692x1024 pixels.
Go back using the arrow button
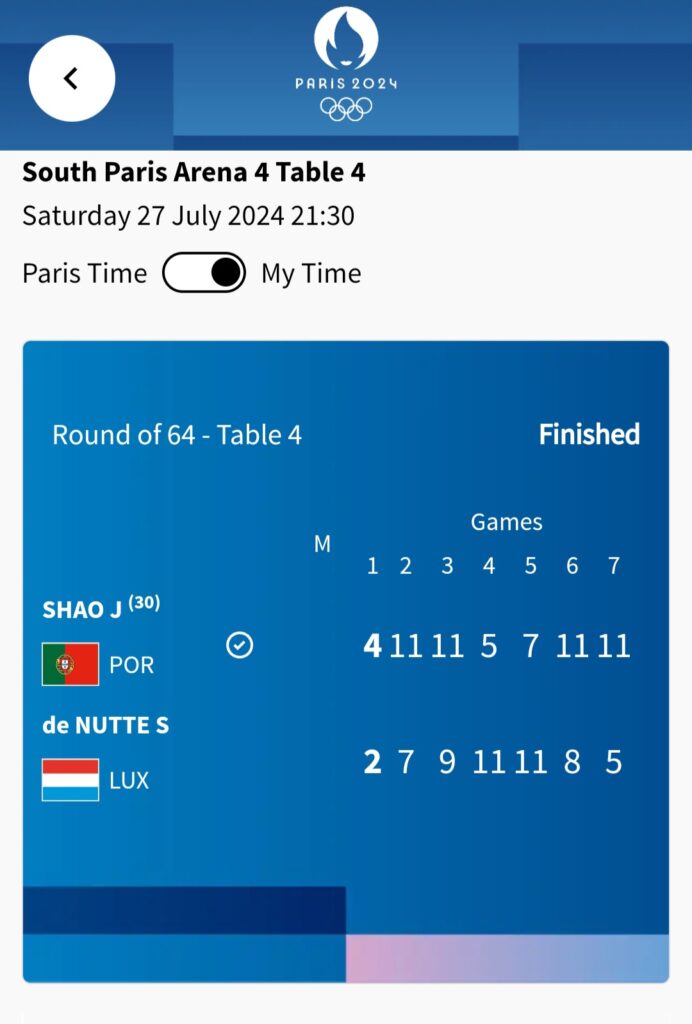tap(72, 79)
